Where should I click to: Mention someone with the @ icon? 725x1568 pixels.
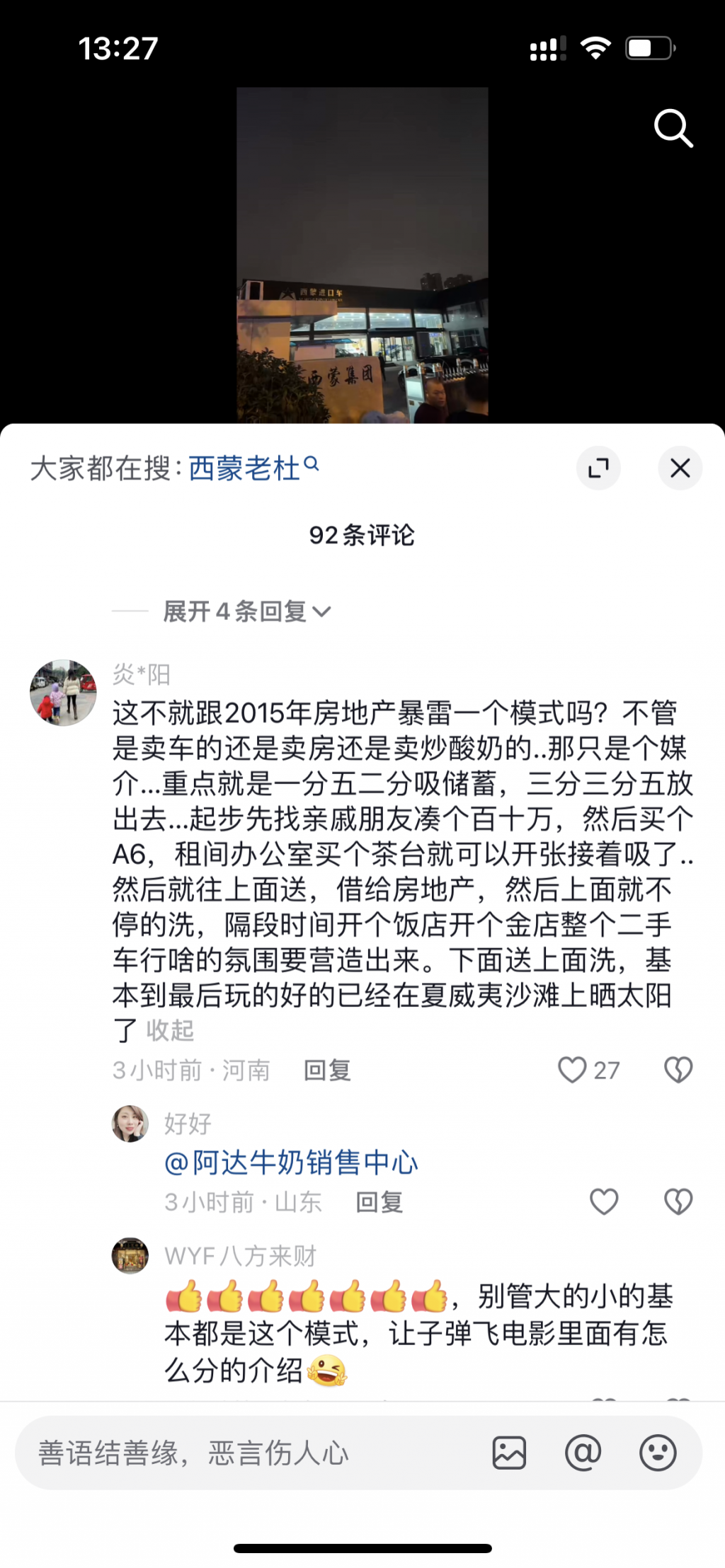pyautogui.click(x=583, y=1453)
